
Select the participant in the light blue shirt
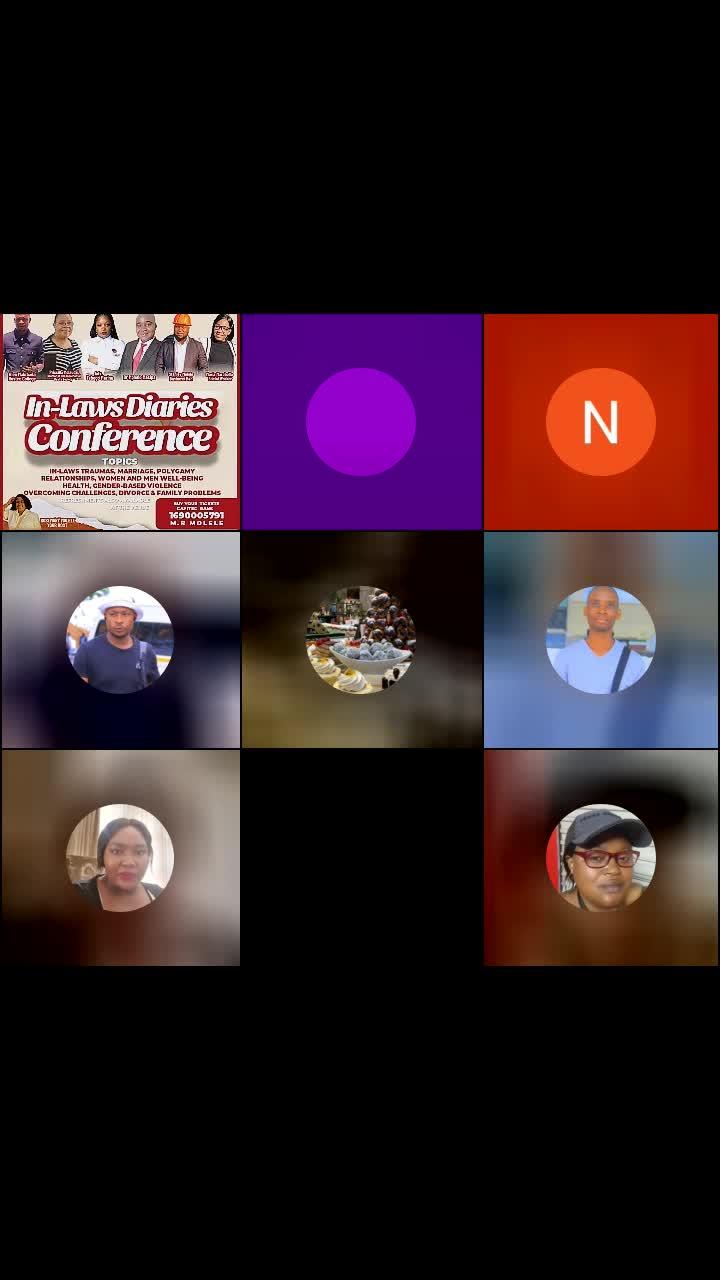click(601, 640)
